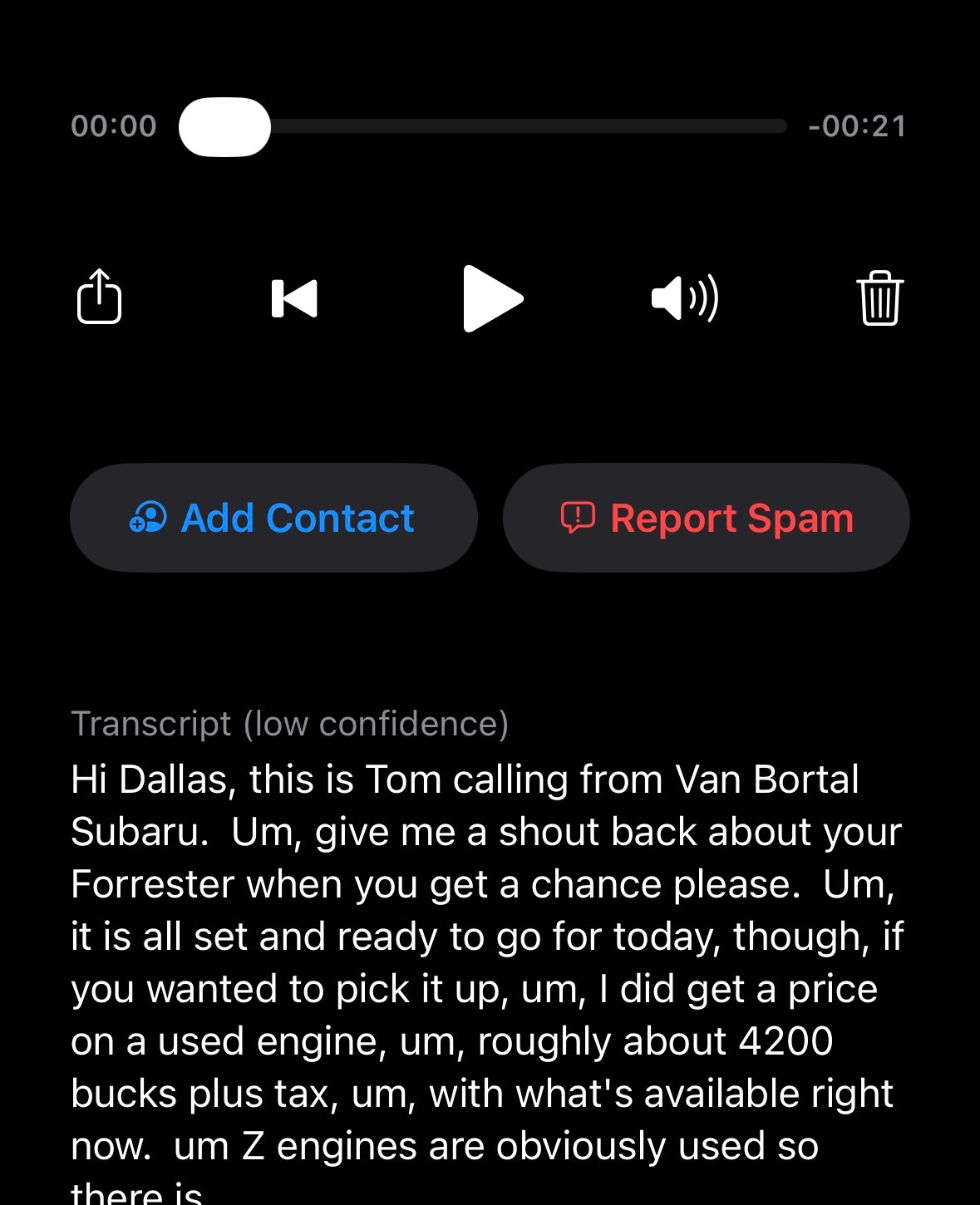Toggle speaker audio output
Image resolution: width=980 pixels, height=1205 pixels.
(x=684, y=298)
